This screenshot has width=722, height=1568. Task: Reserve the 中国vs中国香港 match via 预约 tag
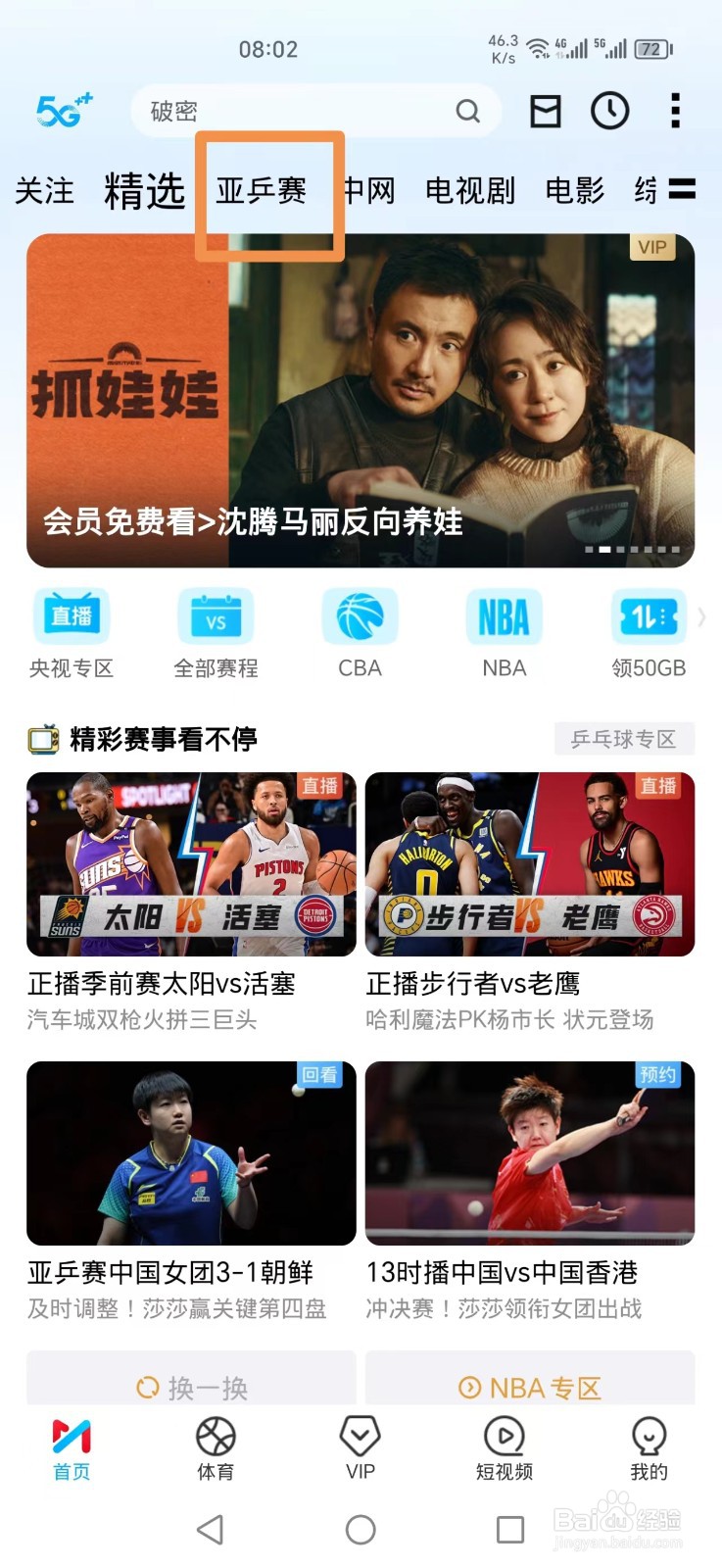pyautogui.click(x=658, y=1075)
